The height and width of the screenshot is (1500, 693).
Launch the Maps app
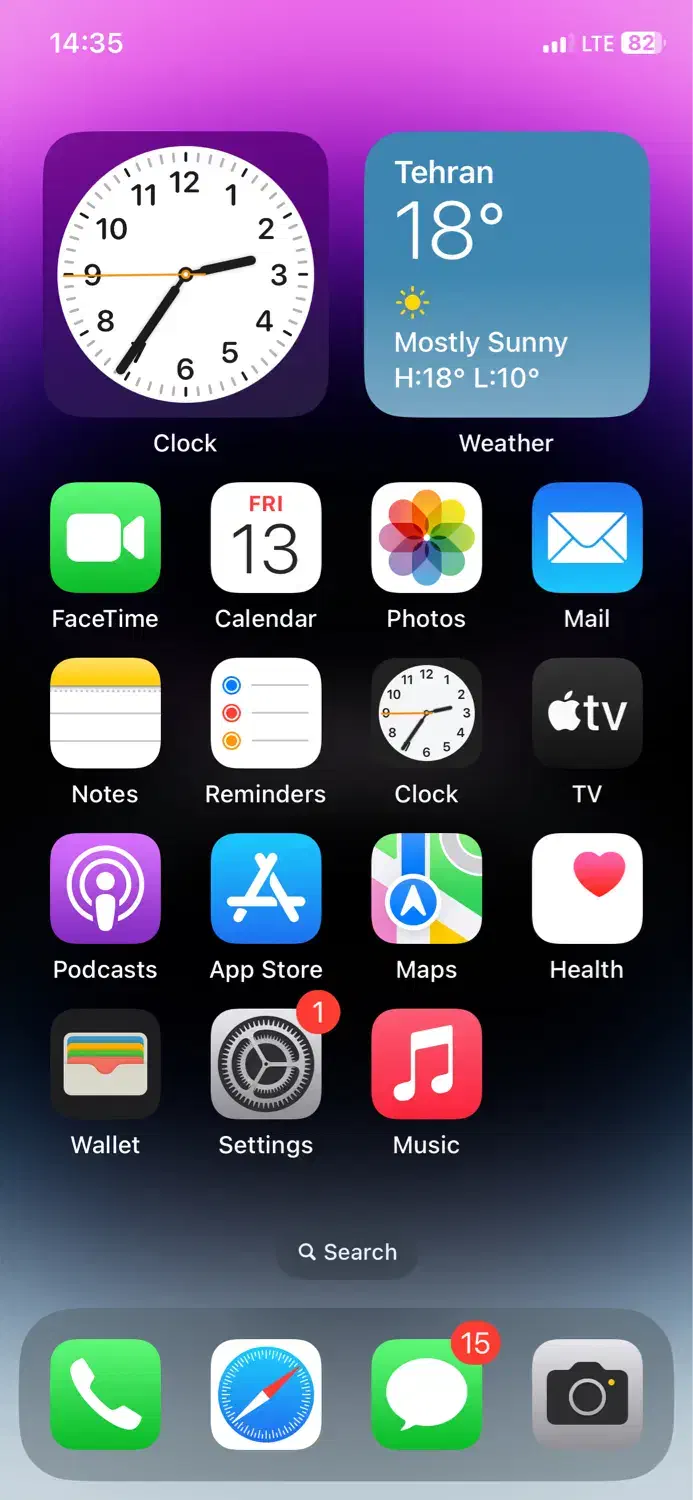tap(426, 889)
